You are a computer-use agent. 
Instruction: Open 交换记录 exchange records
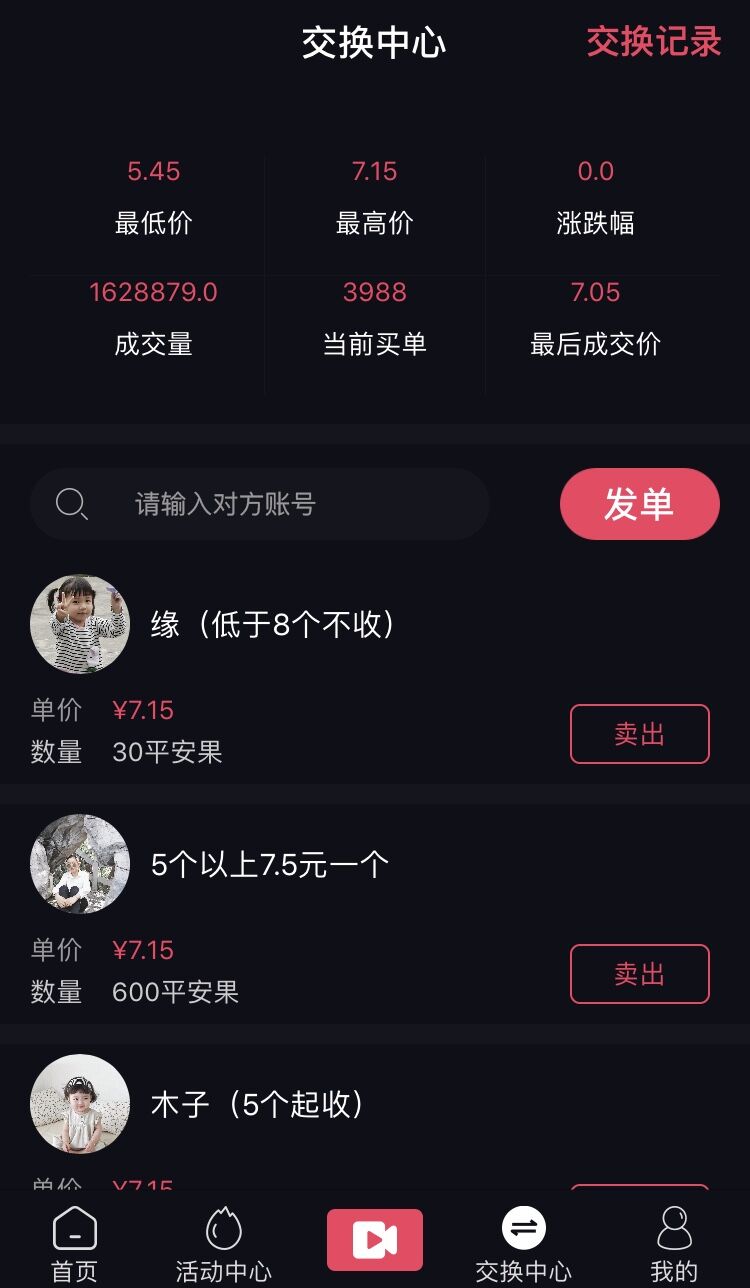click(653, 42)
